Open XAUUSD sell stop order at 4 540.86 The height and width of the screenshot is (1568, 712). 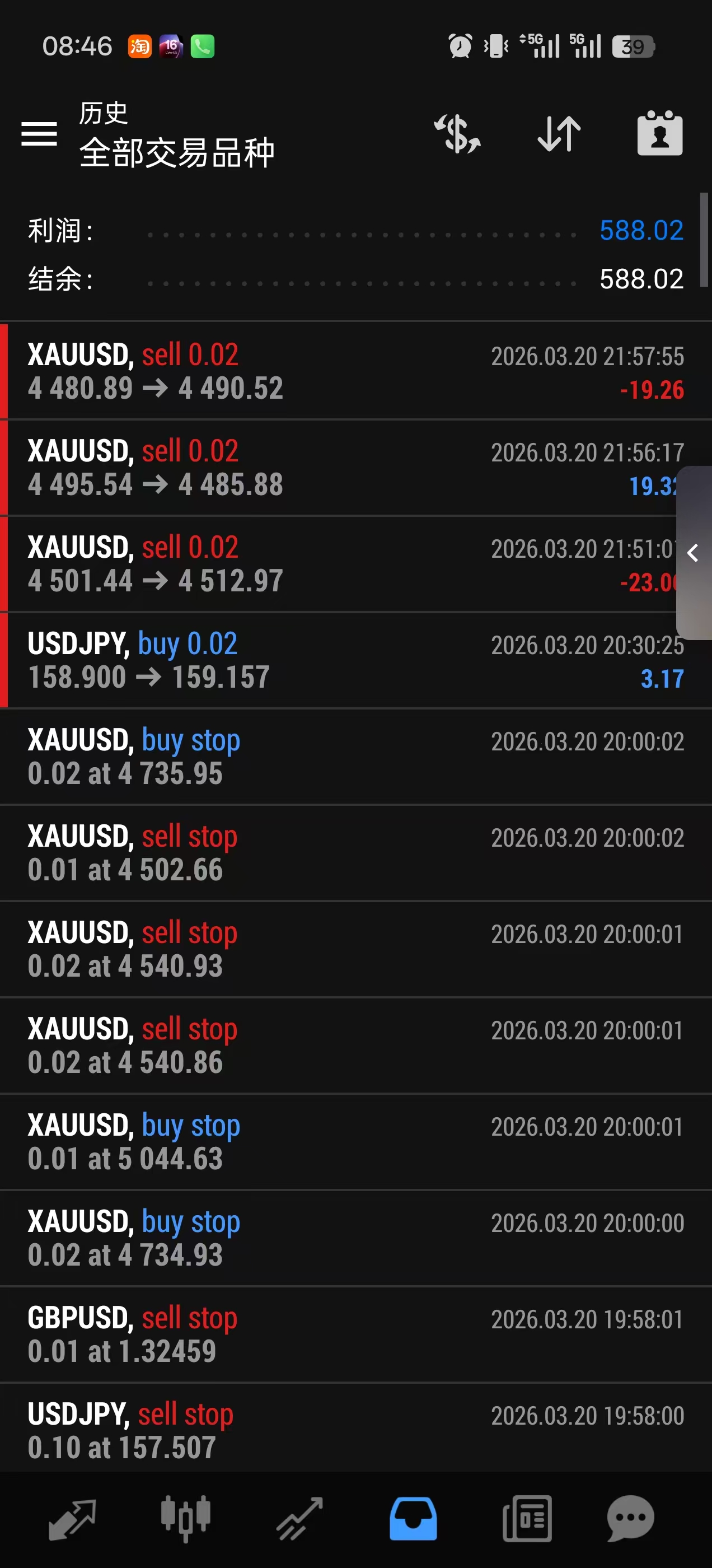coord(341,1045)
